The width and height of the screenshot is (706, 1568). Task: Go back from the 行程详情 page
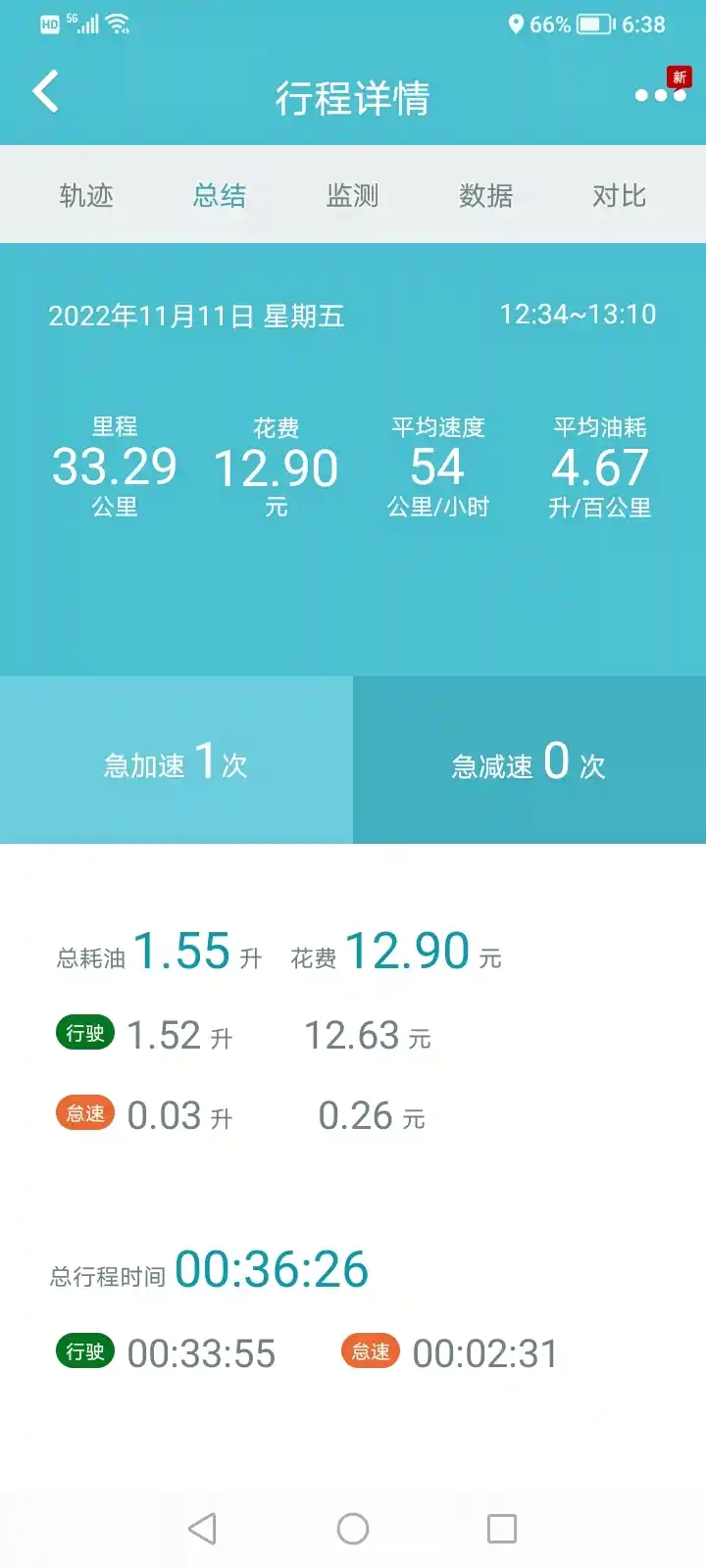[46, 93]
